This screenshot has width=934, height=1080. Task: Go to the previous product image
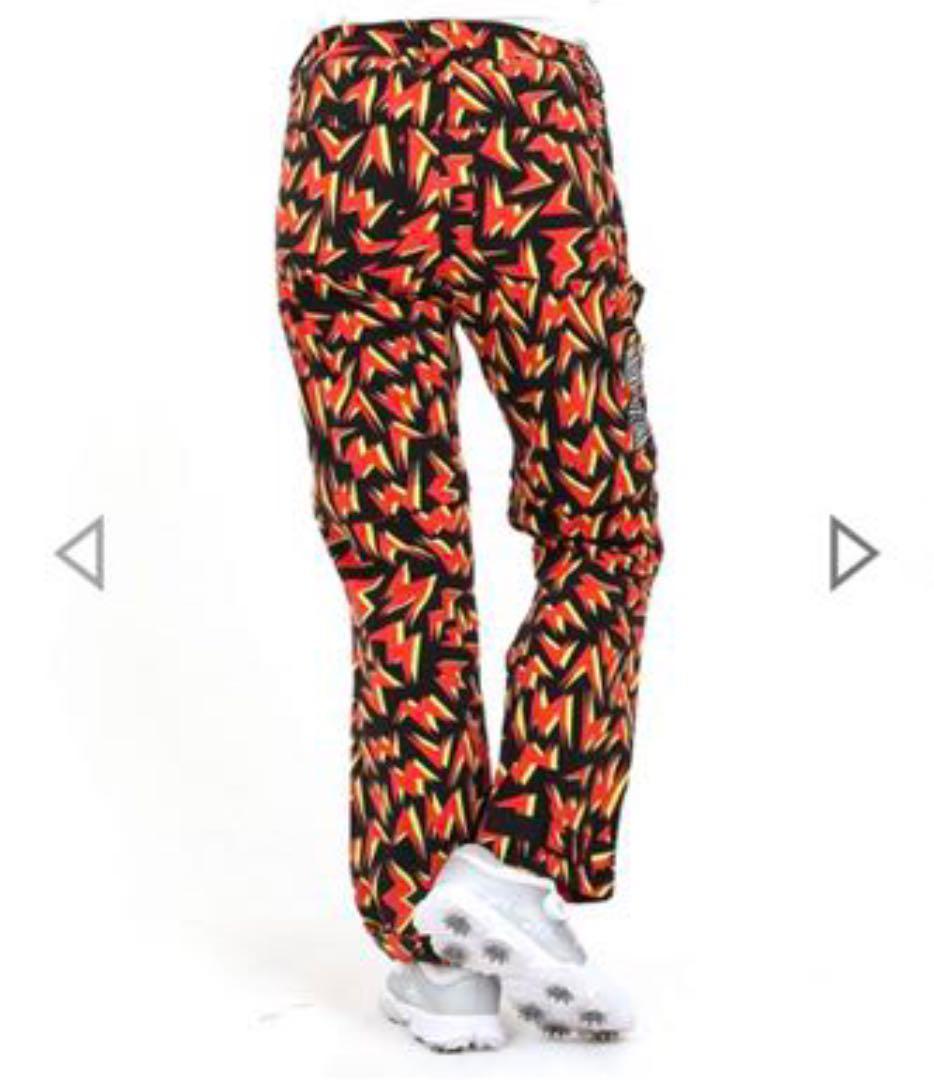81,552
